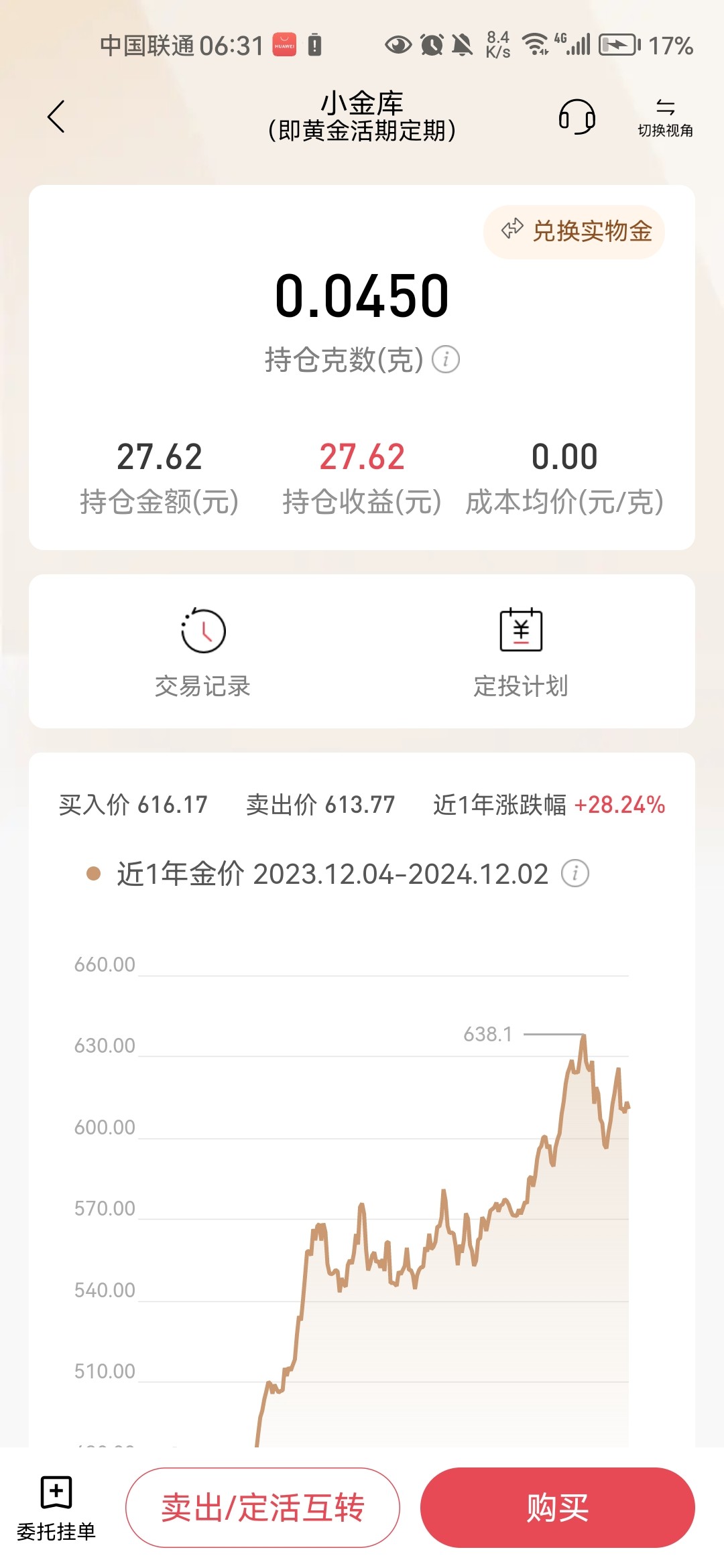Tap 切换视角 to switch view
The height and width of the screenshot is (1568, 724).
click(665, 118)
